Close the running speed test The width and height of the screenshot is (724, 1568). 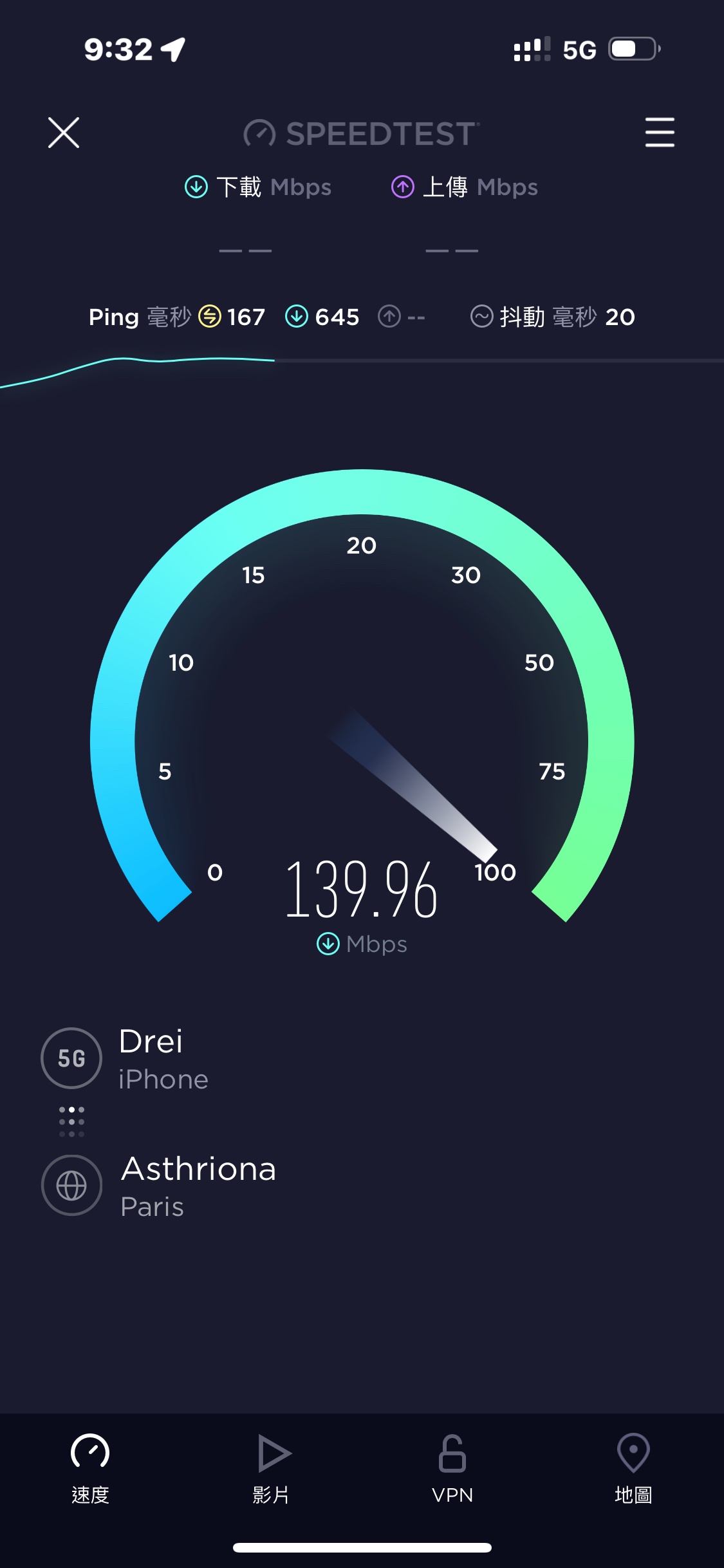pyautogui.click(x=64, y=133)
